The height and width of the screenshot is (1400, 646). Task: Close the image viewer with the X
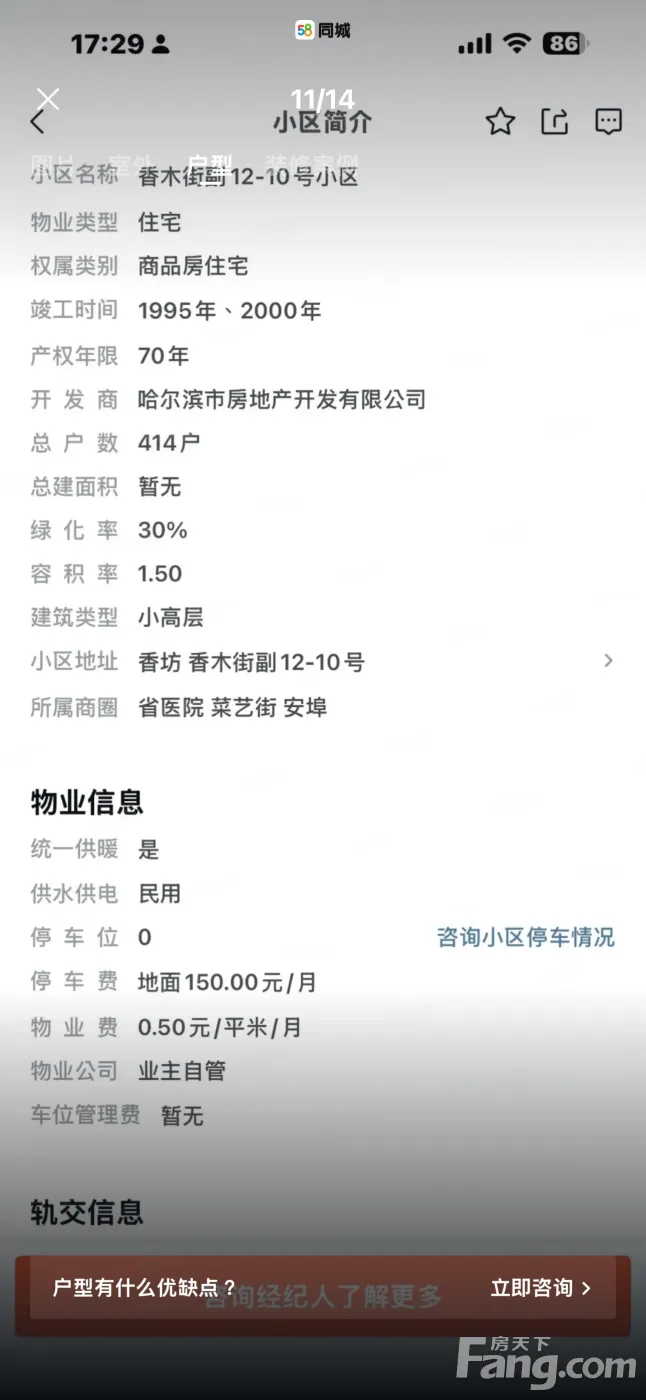point(48,98)
